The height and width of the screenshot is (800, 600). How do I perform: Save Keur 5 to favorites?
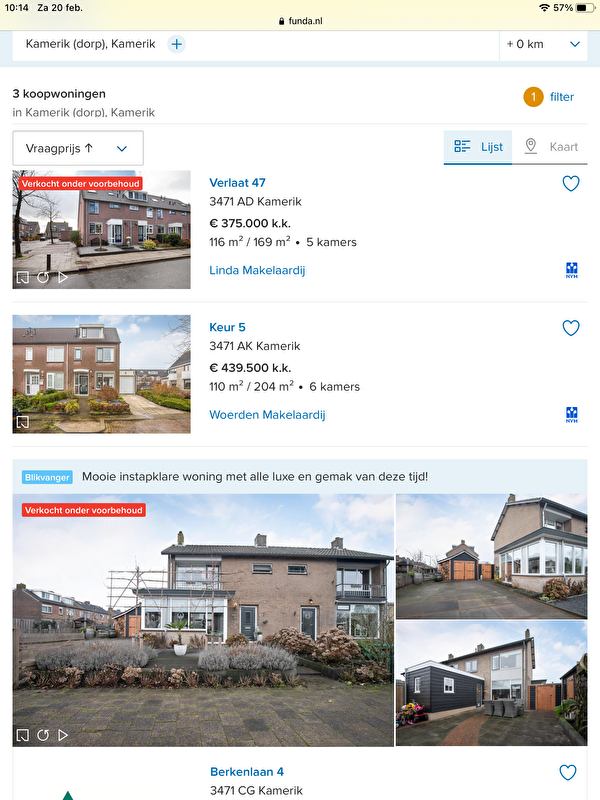point(571,328)
